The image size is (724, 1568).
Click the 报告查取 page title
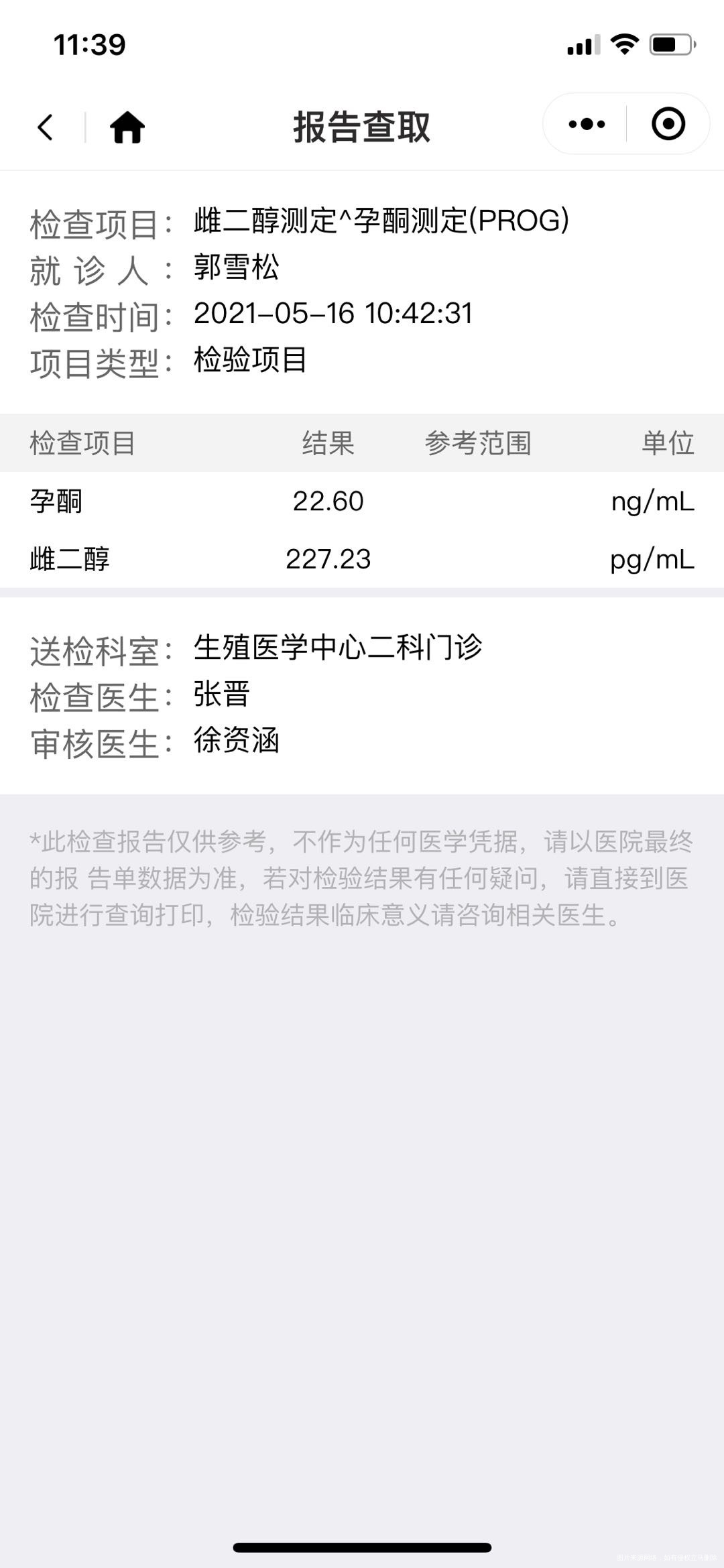[362, 127]
